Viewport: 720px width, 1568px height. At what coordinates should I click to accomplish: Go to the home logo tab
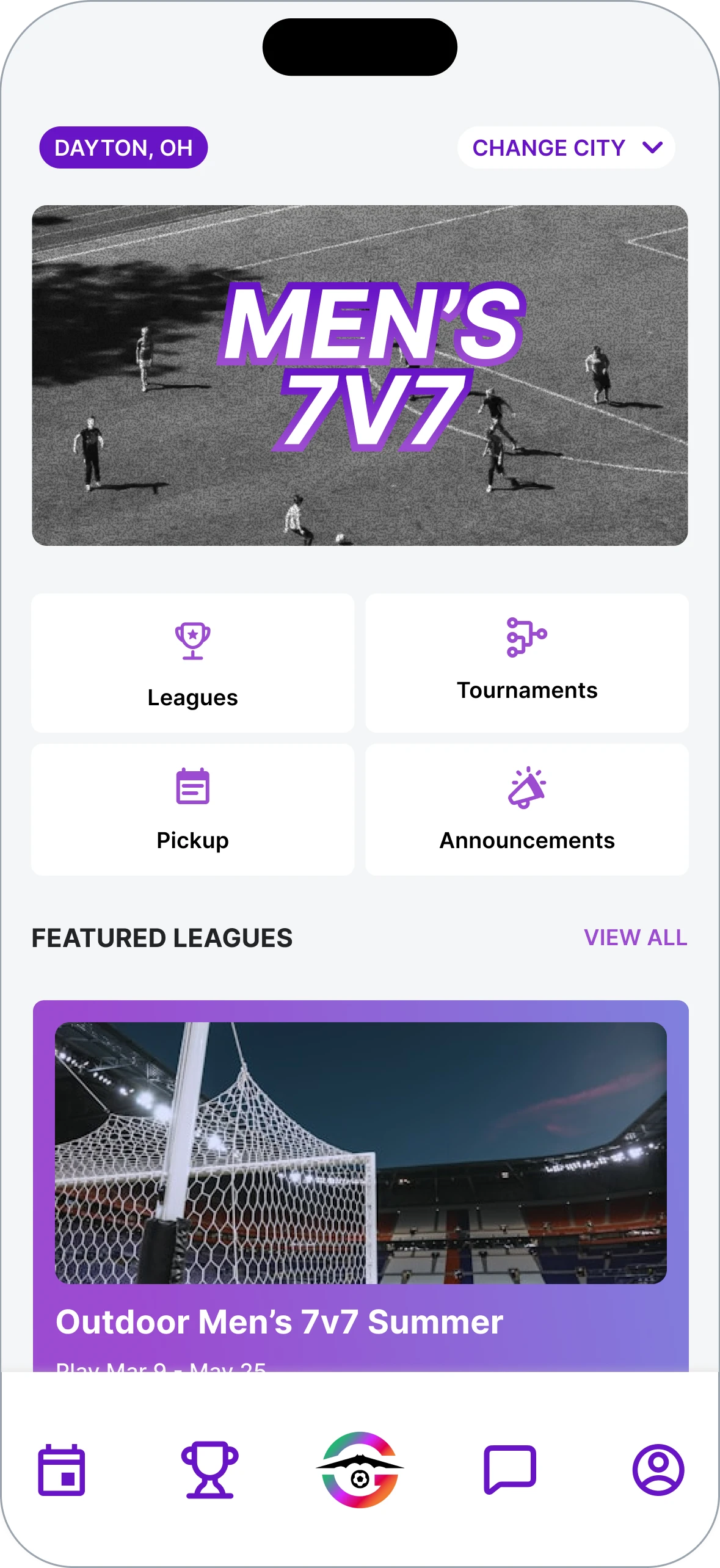(360, 1470)
